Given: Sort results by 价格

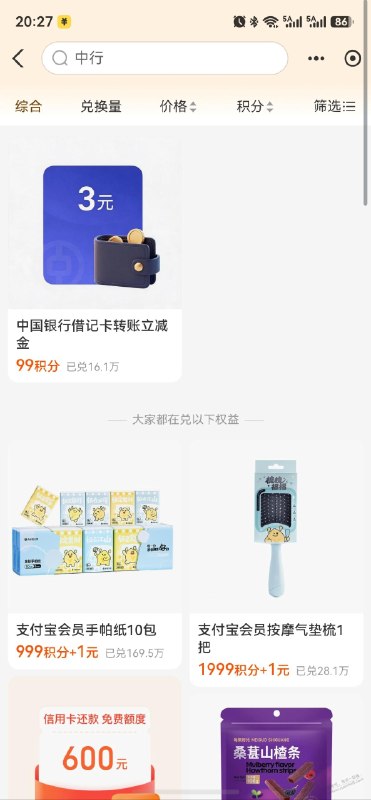Looking at the screenshot, I should coord(178,106).
